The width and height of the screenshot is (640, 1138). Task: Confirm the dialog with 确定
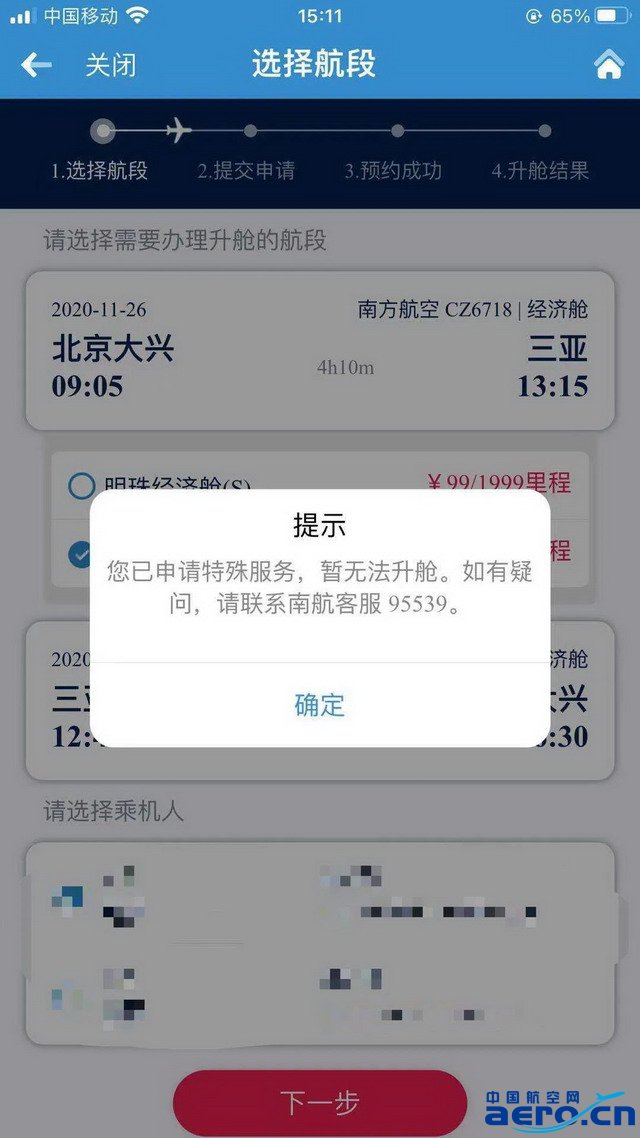point(319,705)
